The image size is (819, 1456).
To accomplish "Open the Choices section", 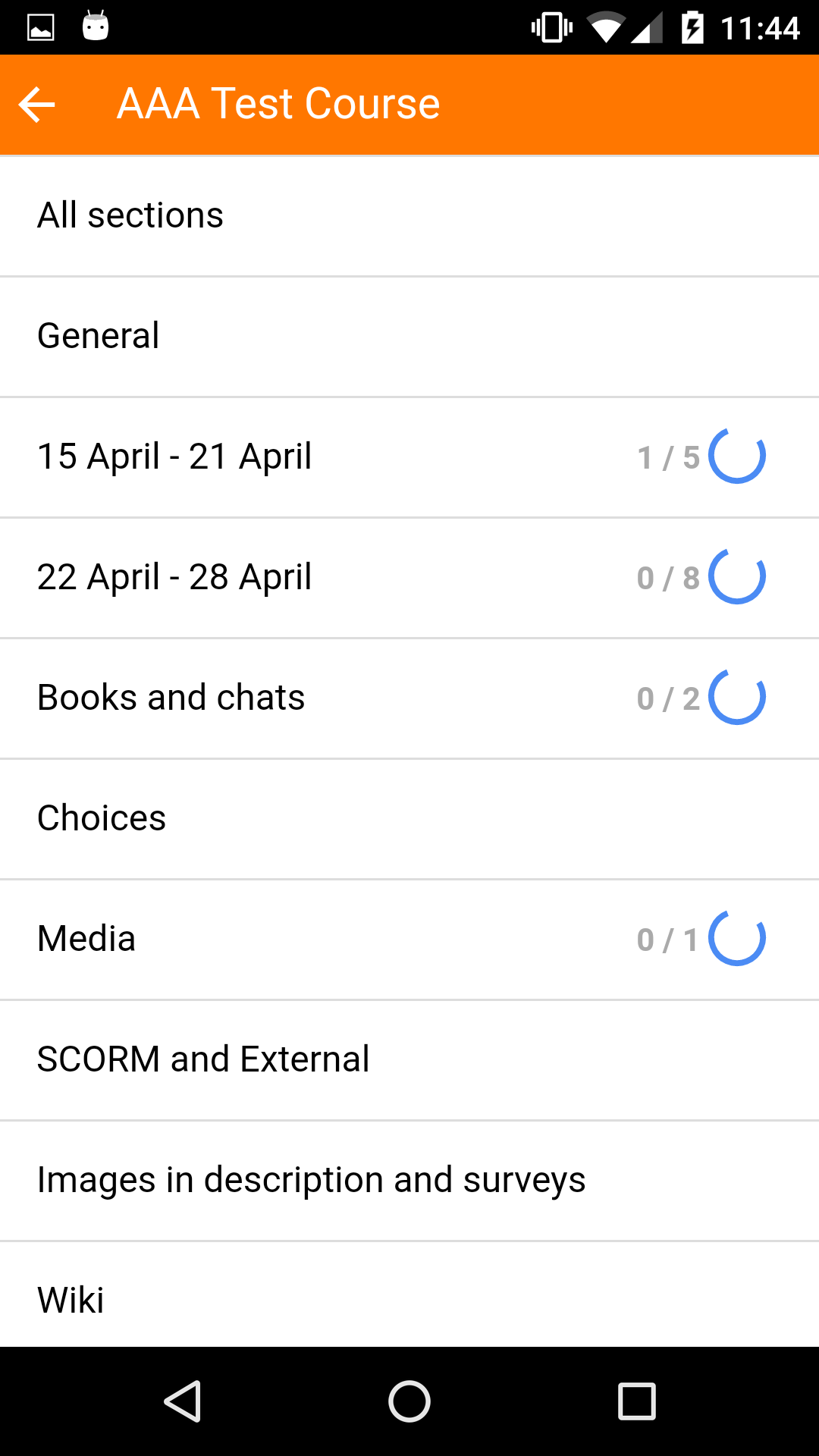I will (x=409, y=819).
